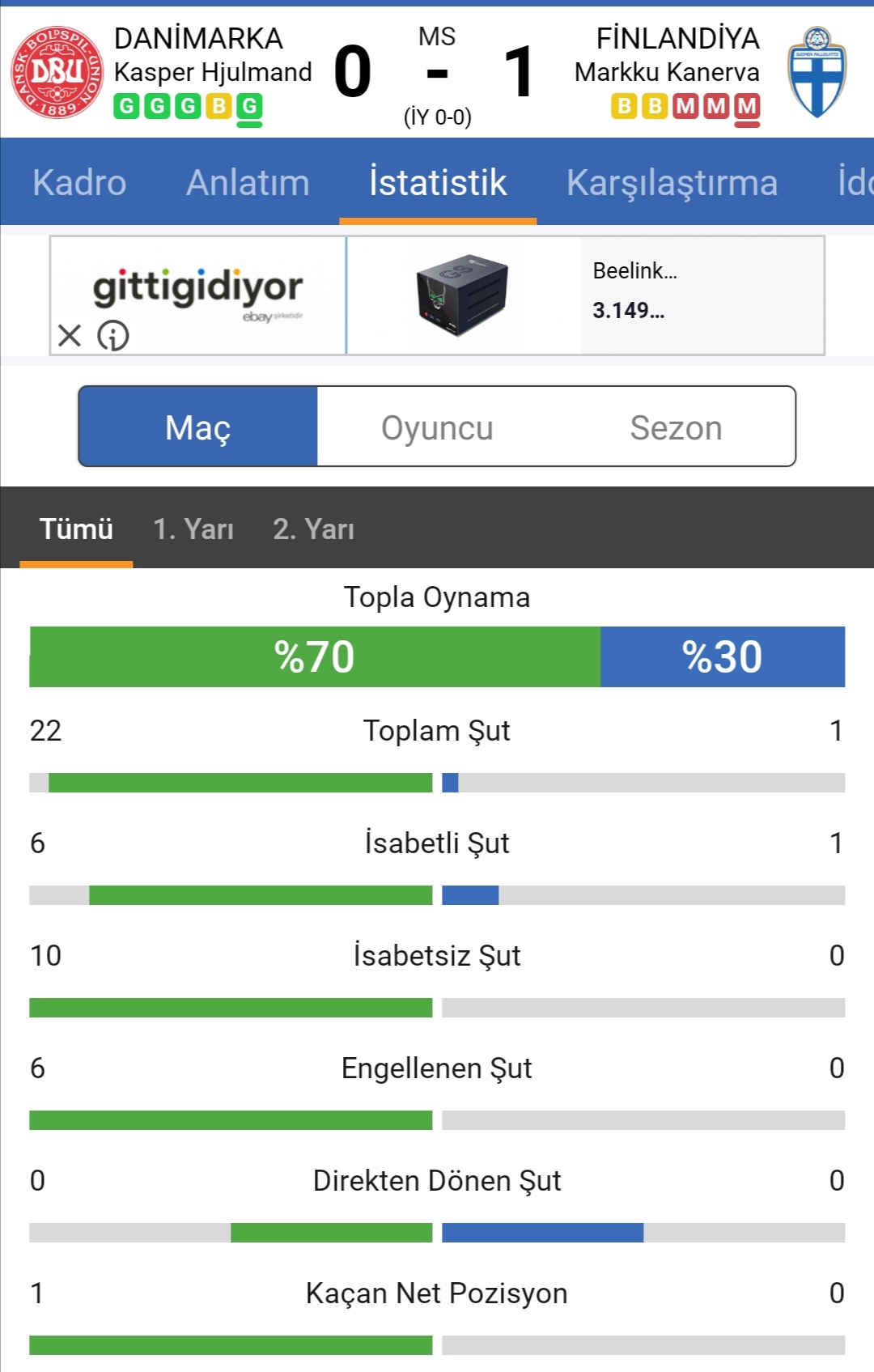Open the ad info icon

(113, 335)
